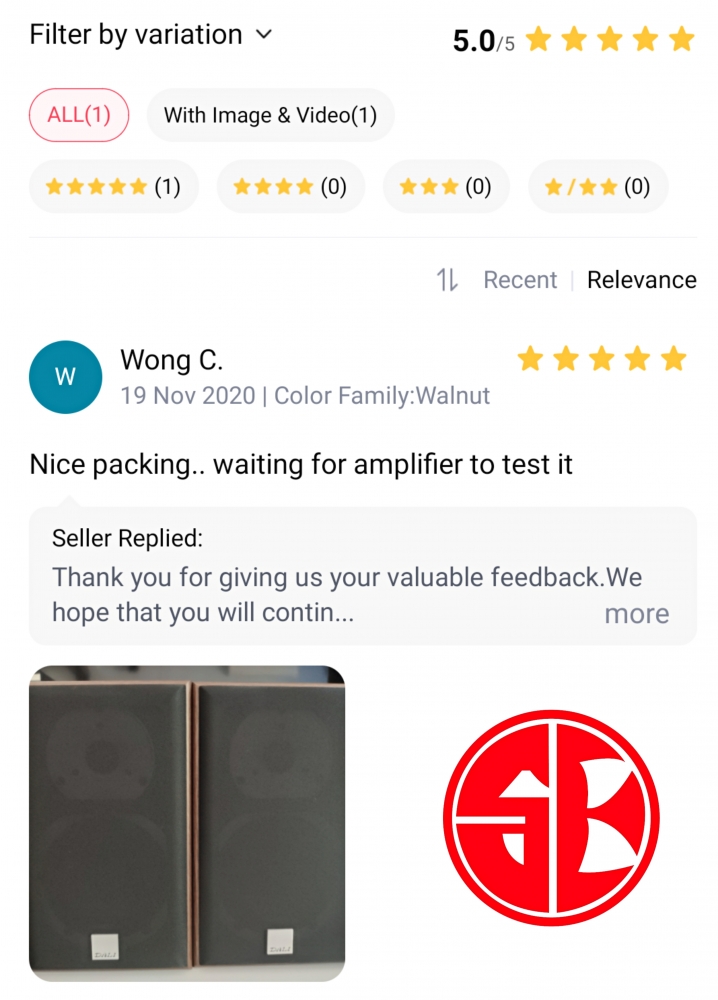718x1000 pixels.
Task: Sort reviews by Relevance
Action: (641, 280)
